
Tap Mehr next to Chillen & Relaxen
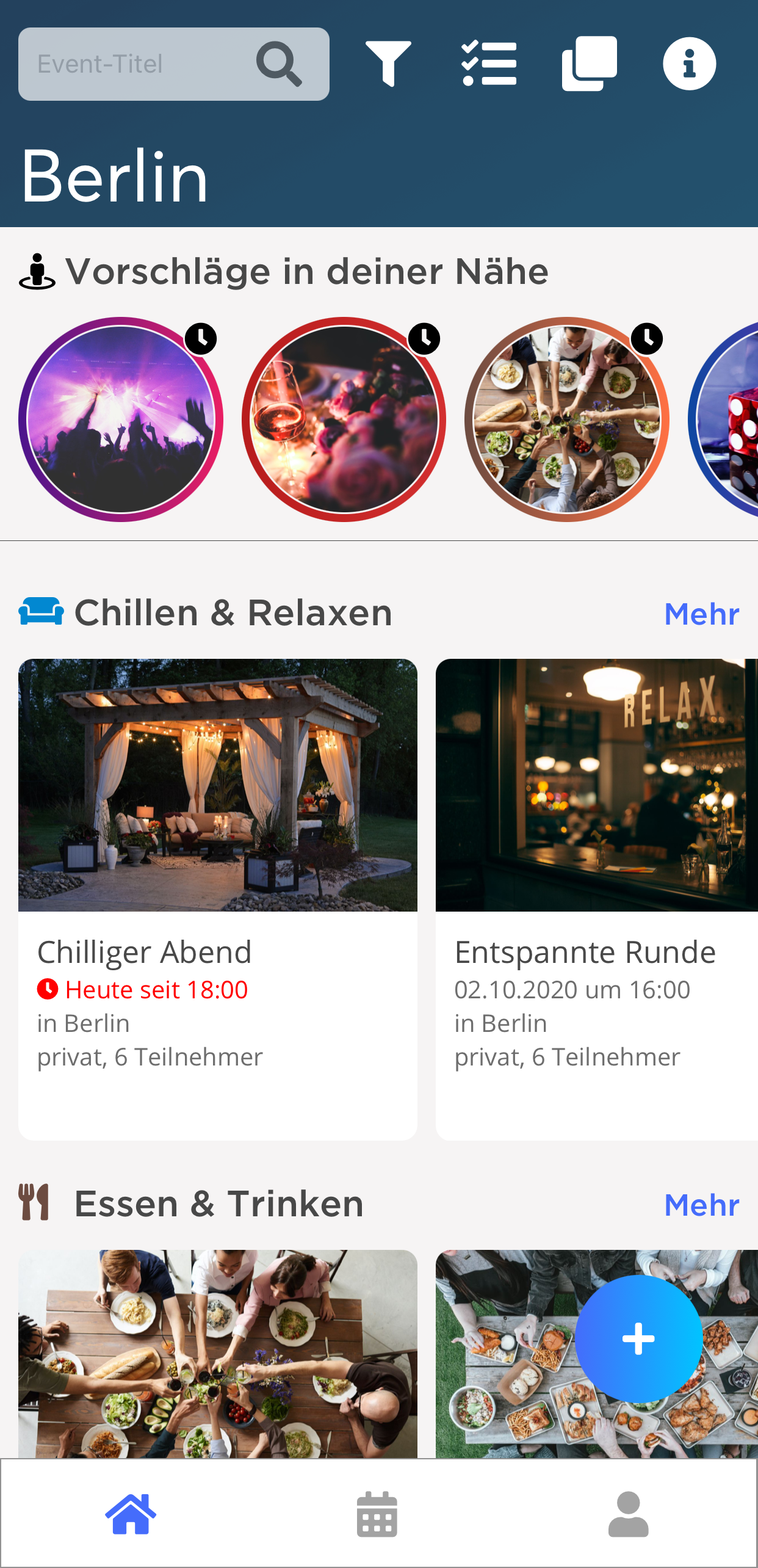[x=702, y=614]
